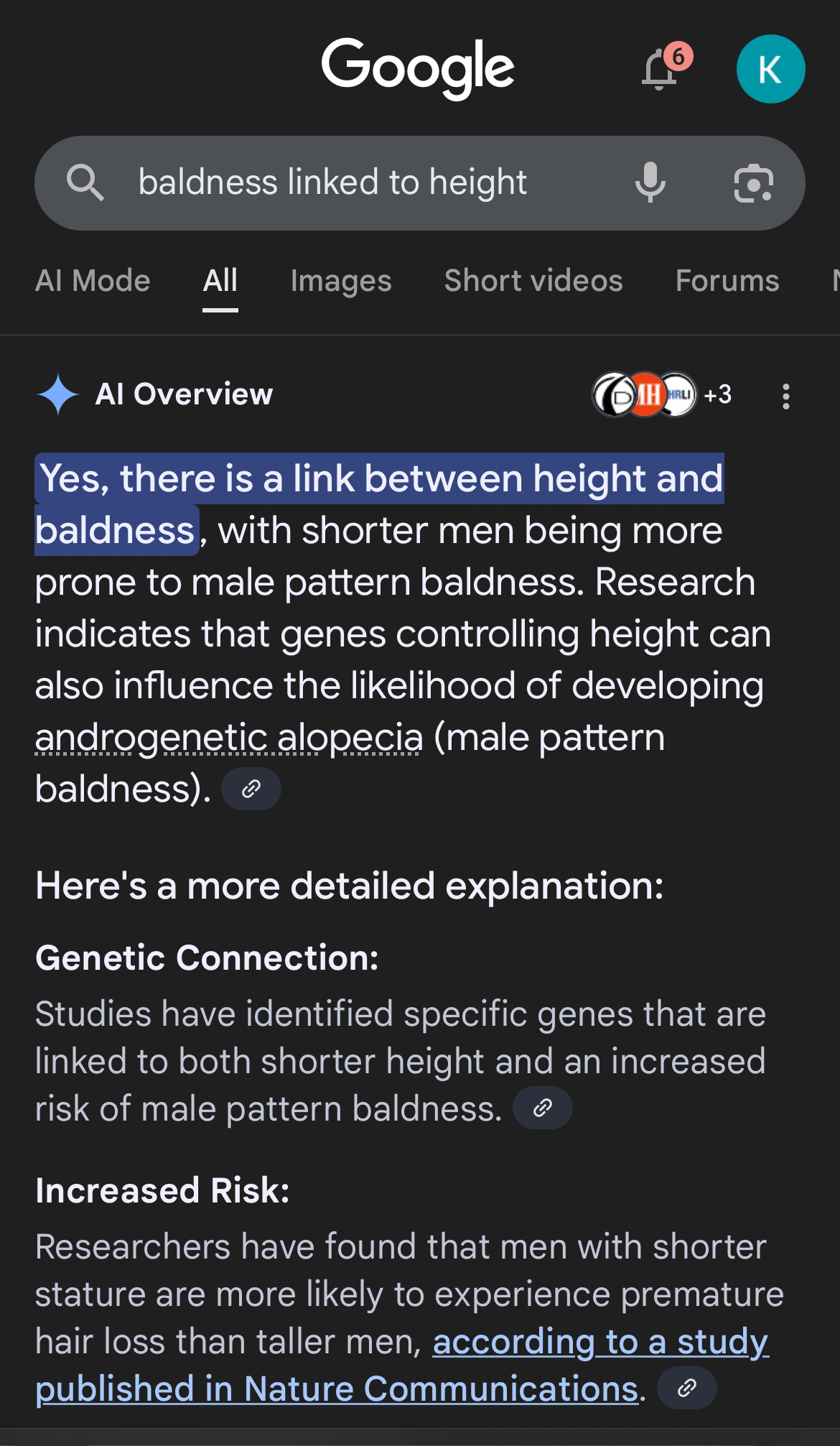Tap the Google logo to go home
The width and height of the screenshot is (840, 1446).
point(417,68)
